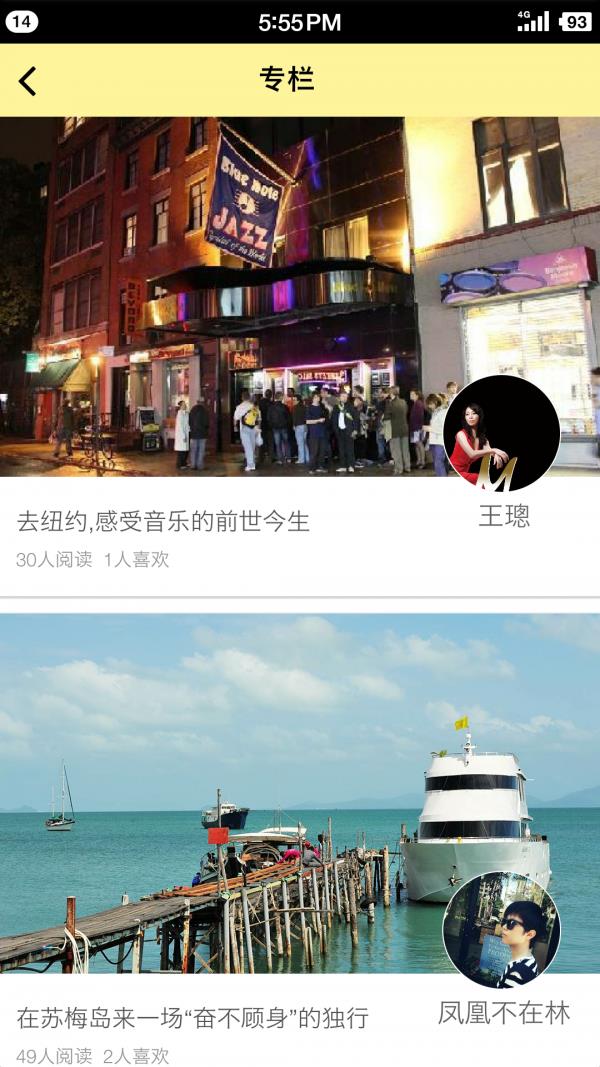Open the article 去纽约,感受音乐的前世今生
This screenshot has width=600, height=1067.
164,521
